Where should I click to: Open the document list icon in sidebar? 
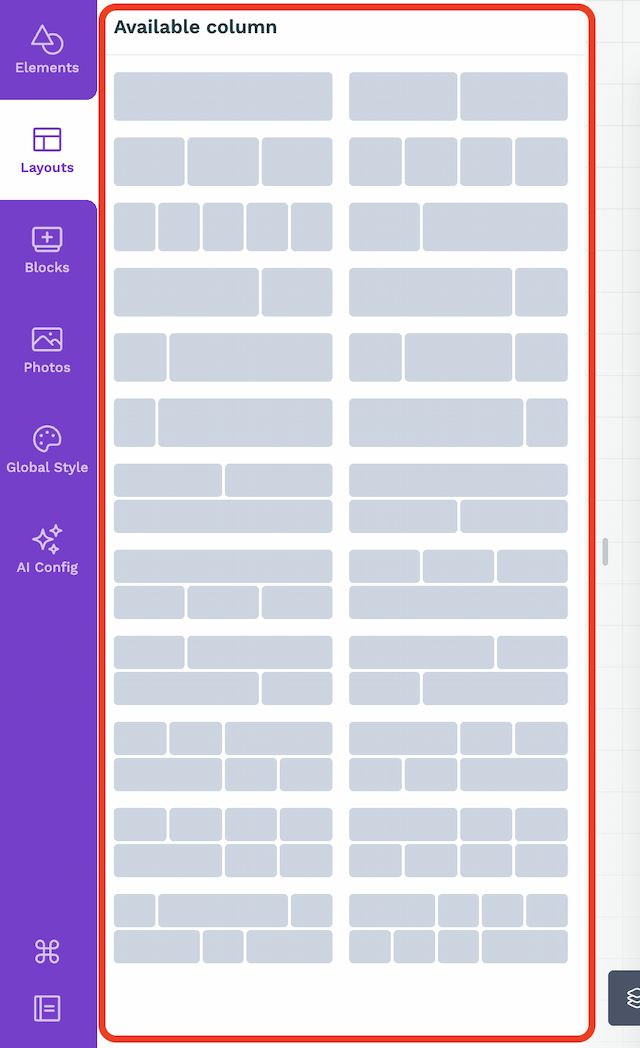[47, 1008]
